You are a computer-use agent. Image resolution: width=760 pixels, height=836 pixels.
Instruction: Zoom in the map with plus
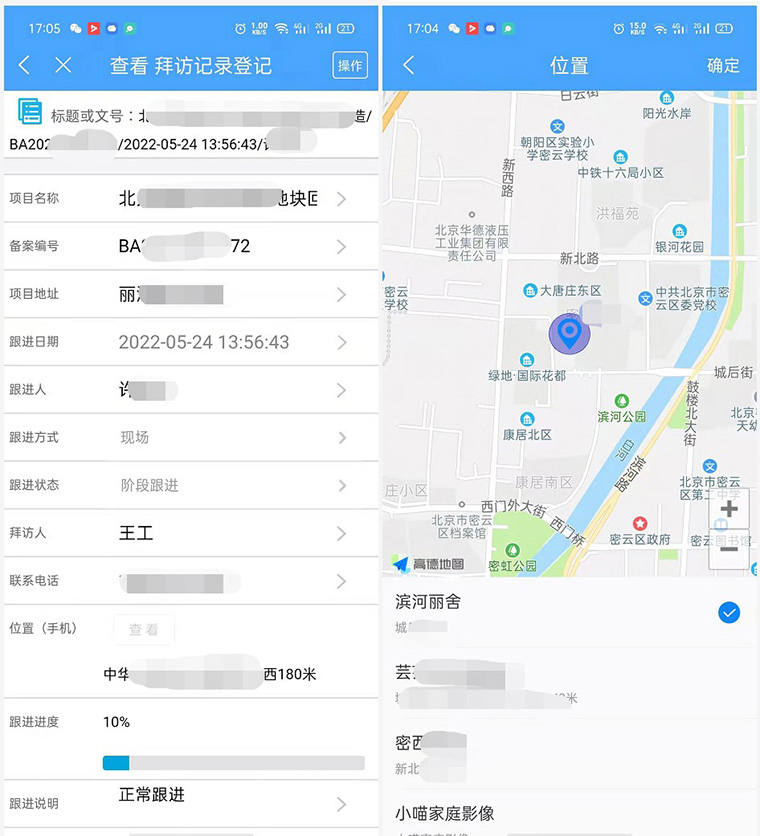(729, 510)
